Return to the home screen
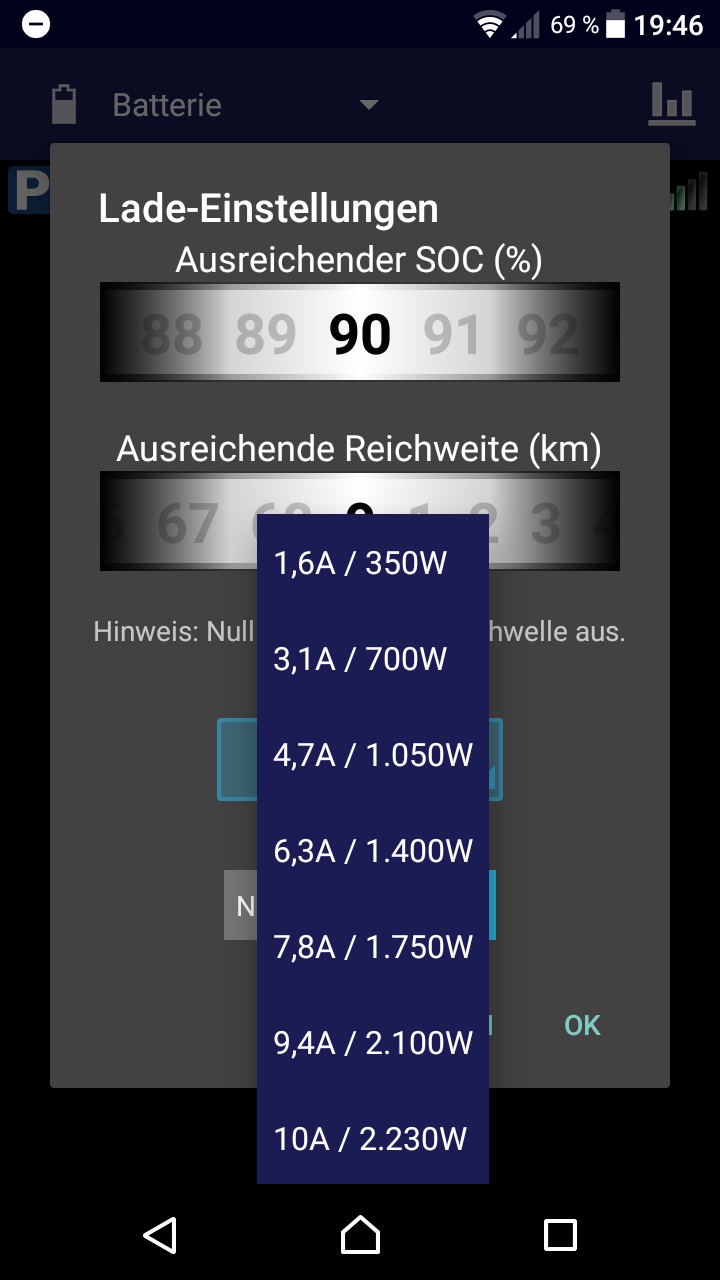 pyautogui.click(x=360, y=1235)
